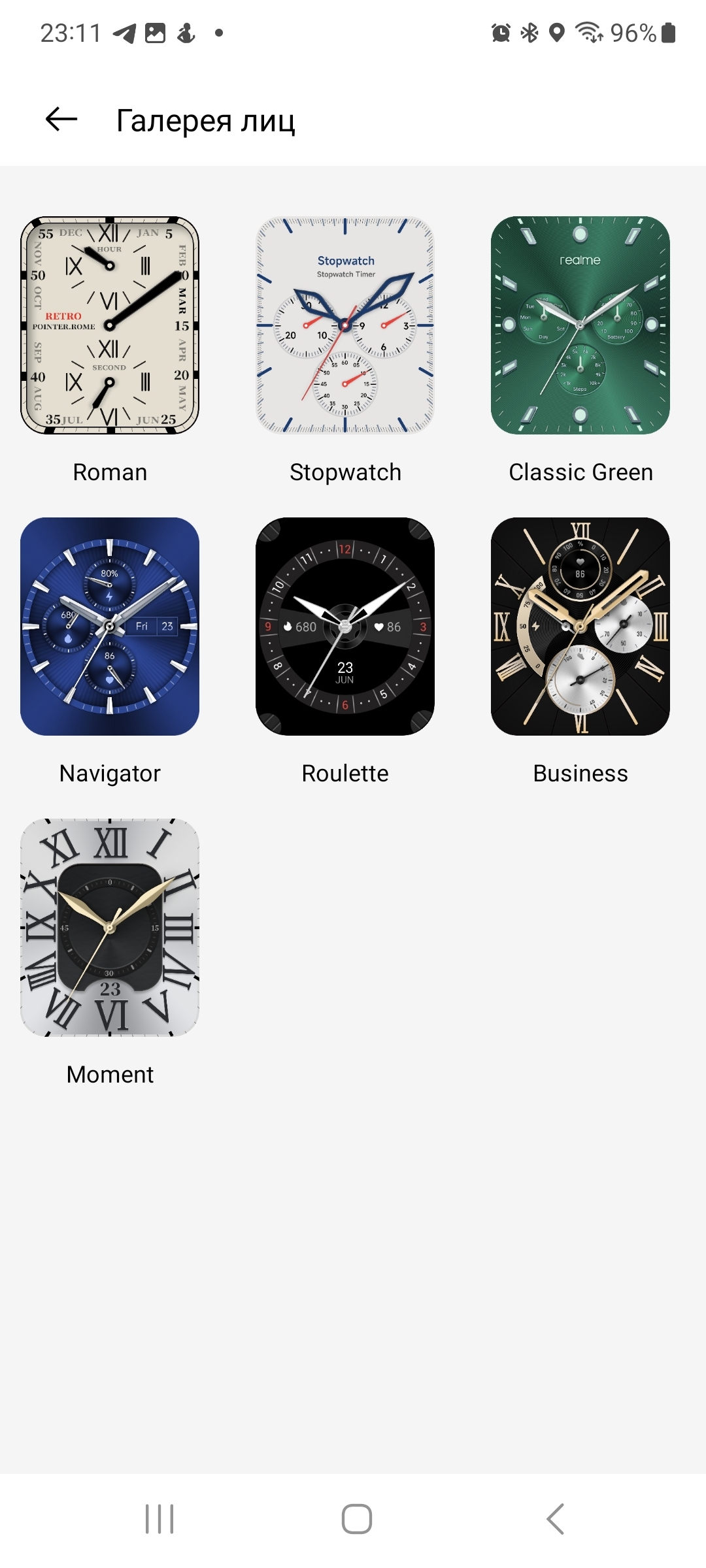
Task: Go to the home screen
Action: (357, 1518)
